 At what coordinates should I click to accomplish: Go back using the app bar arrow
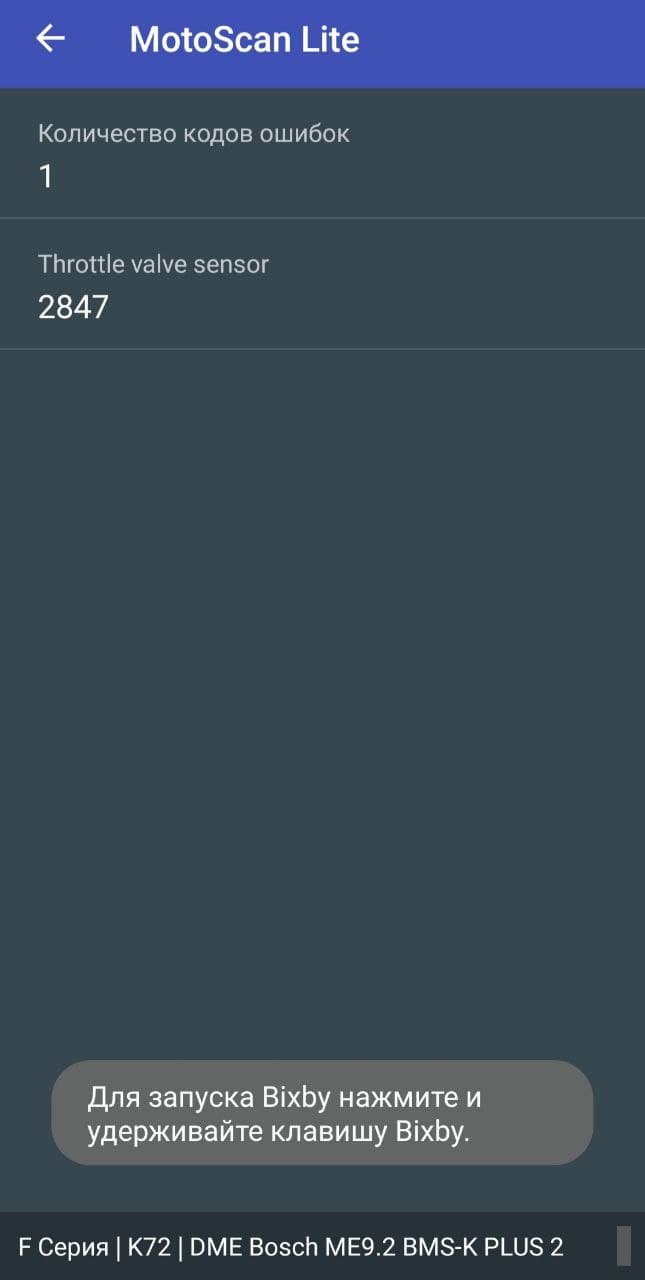pos(50,39)
